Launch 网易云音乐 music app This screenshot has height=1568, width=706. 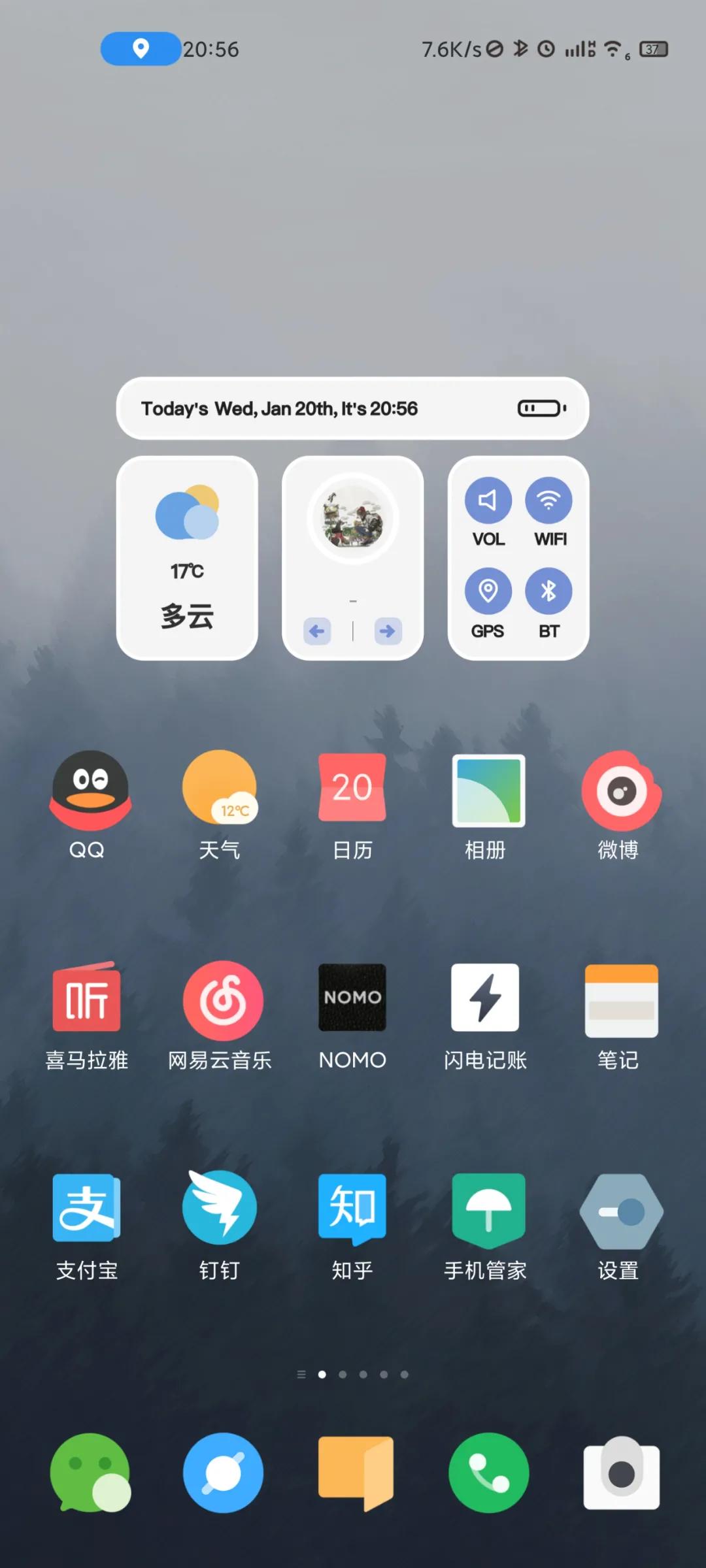click(x=222, y=1000)
